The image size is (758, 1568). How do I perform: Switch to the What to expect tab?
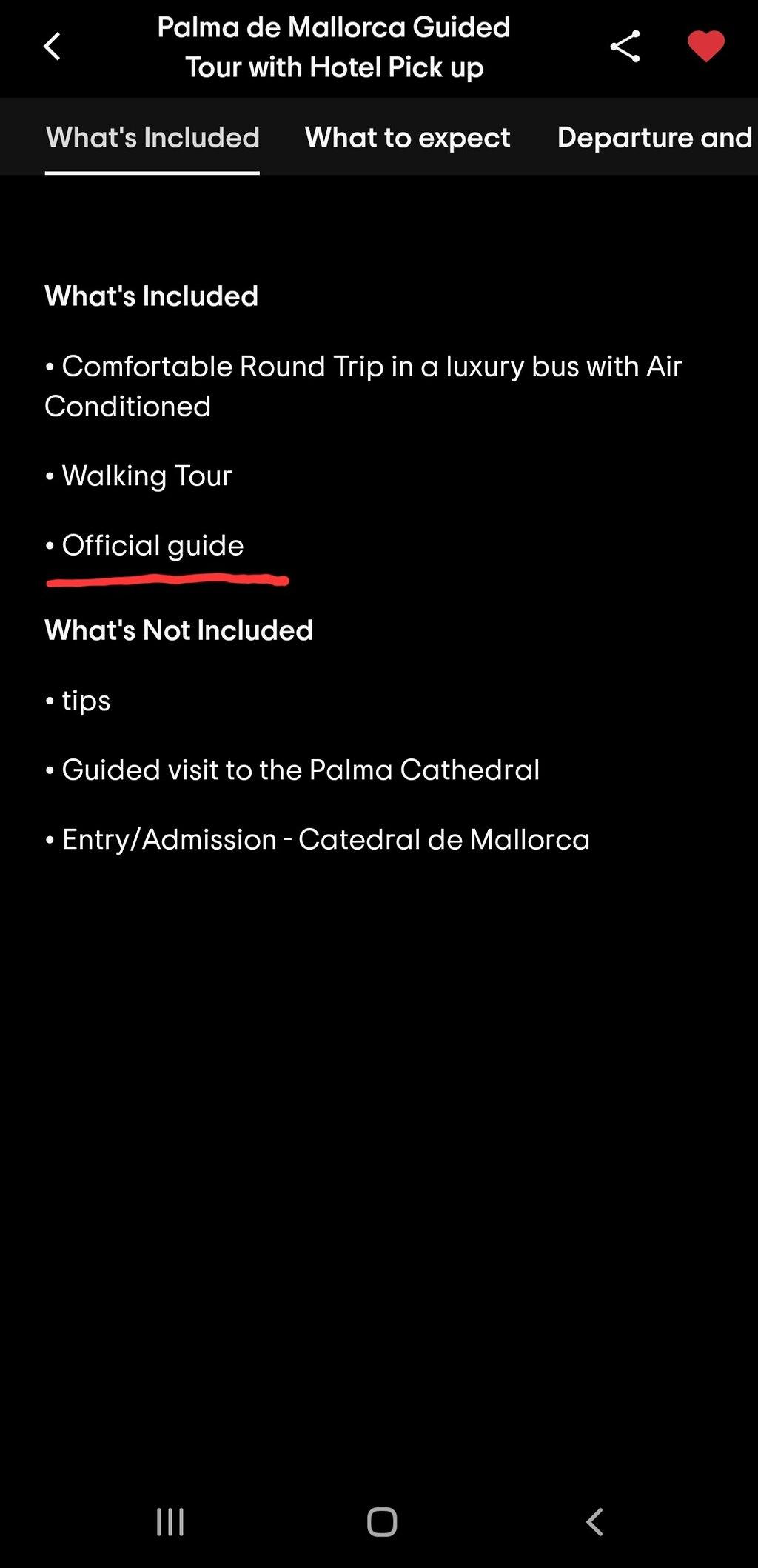pyautogui.click(x=407, y=138)
